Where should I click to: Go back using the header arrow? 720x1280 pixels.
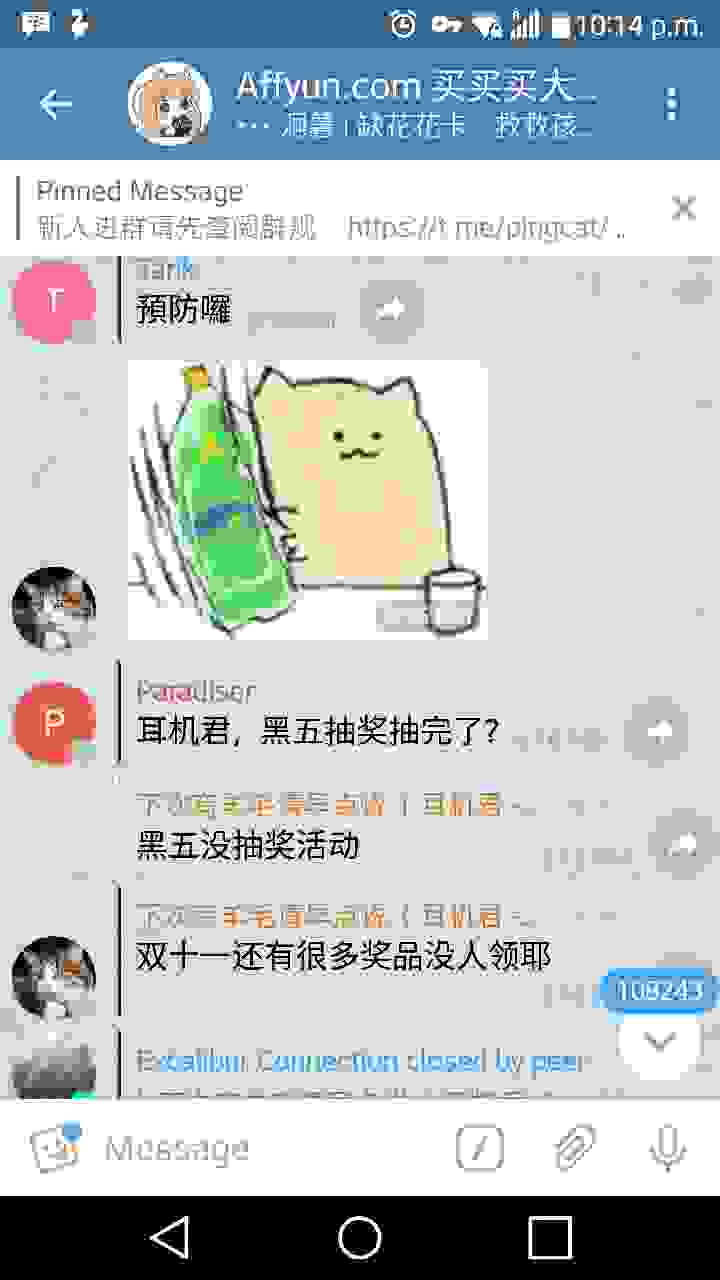coord(55,104)
